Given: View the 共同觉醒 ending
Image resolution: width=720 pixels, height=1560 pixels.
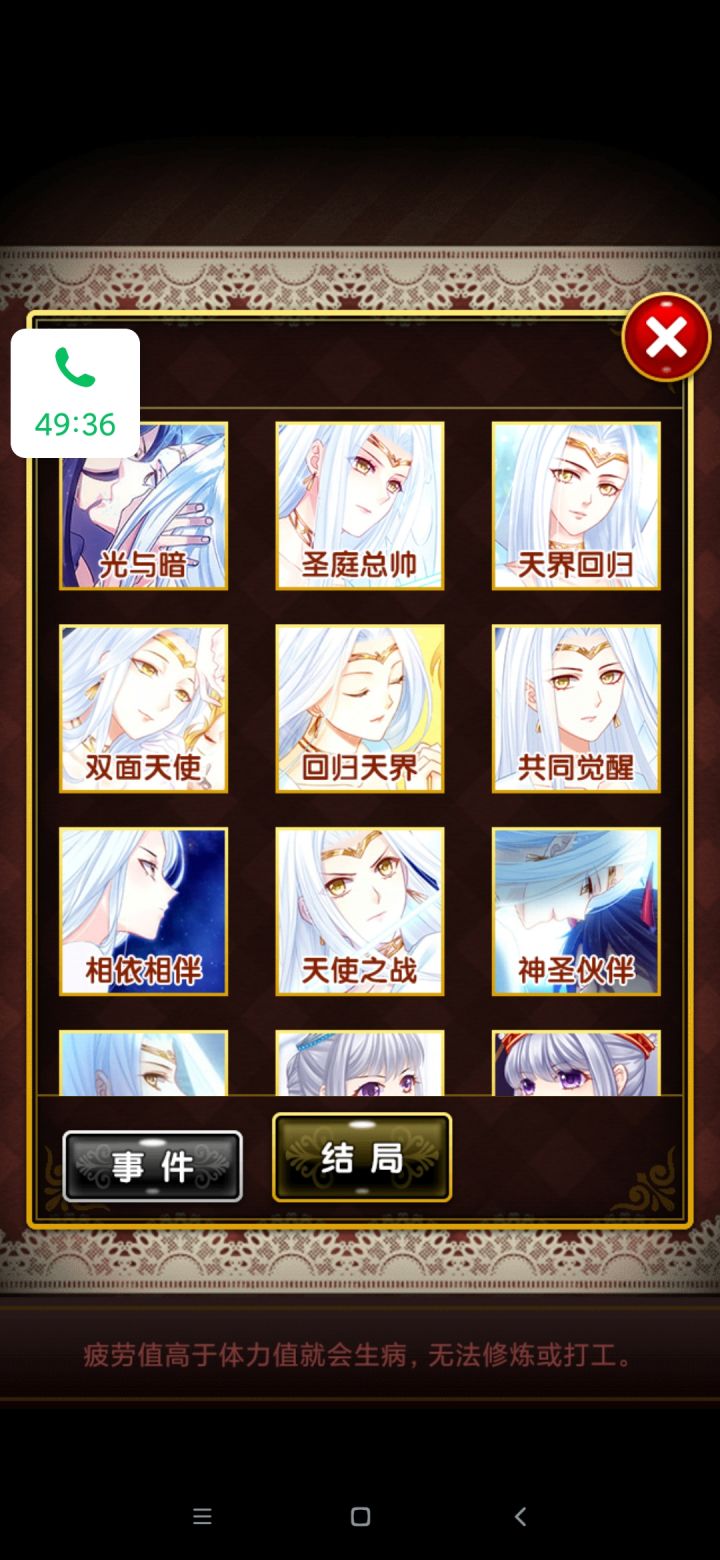Looking at the screenshot, I should tap(576, 708).
